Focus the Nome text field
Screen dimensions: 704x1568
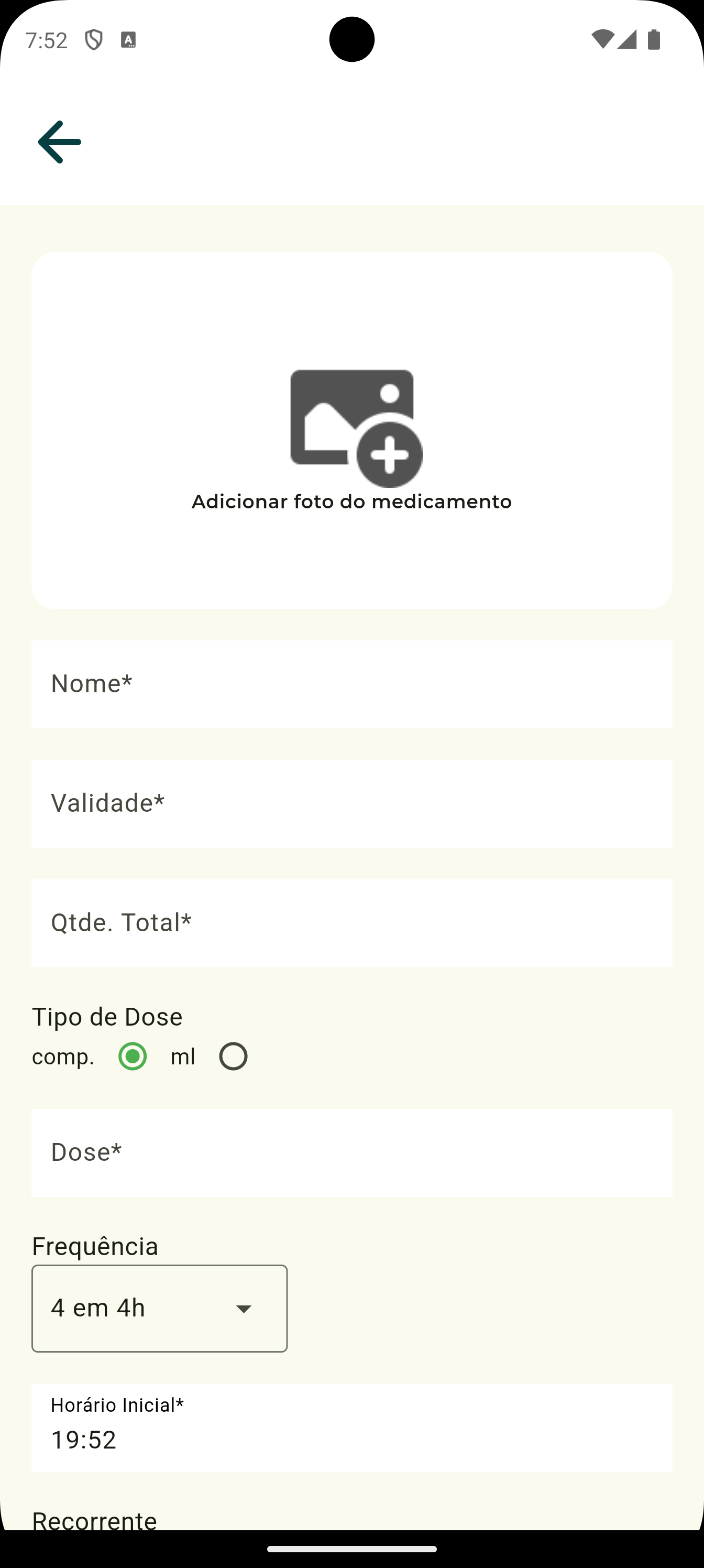tap(351, 683)
